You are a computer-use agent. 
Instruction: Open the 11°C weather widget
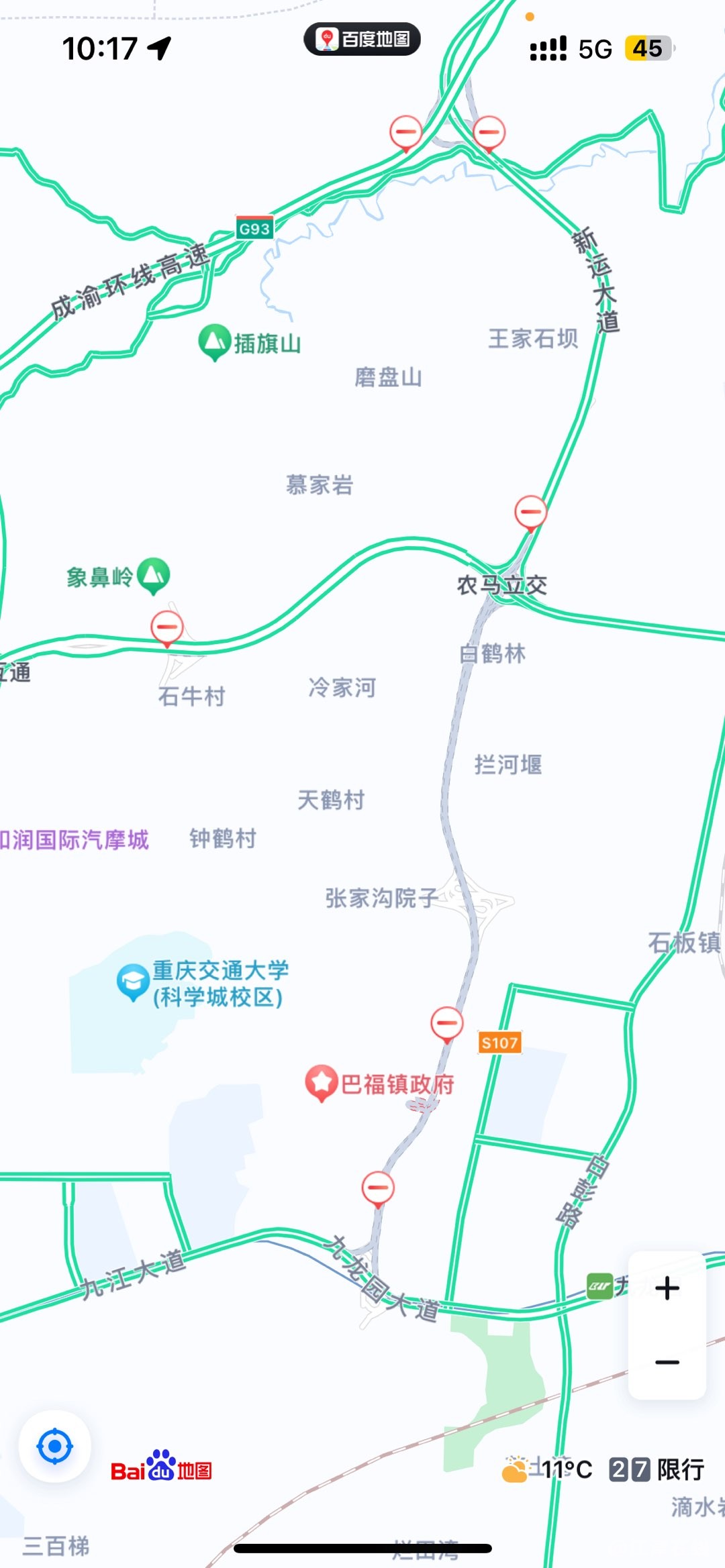point(547,1469)
